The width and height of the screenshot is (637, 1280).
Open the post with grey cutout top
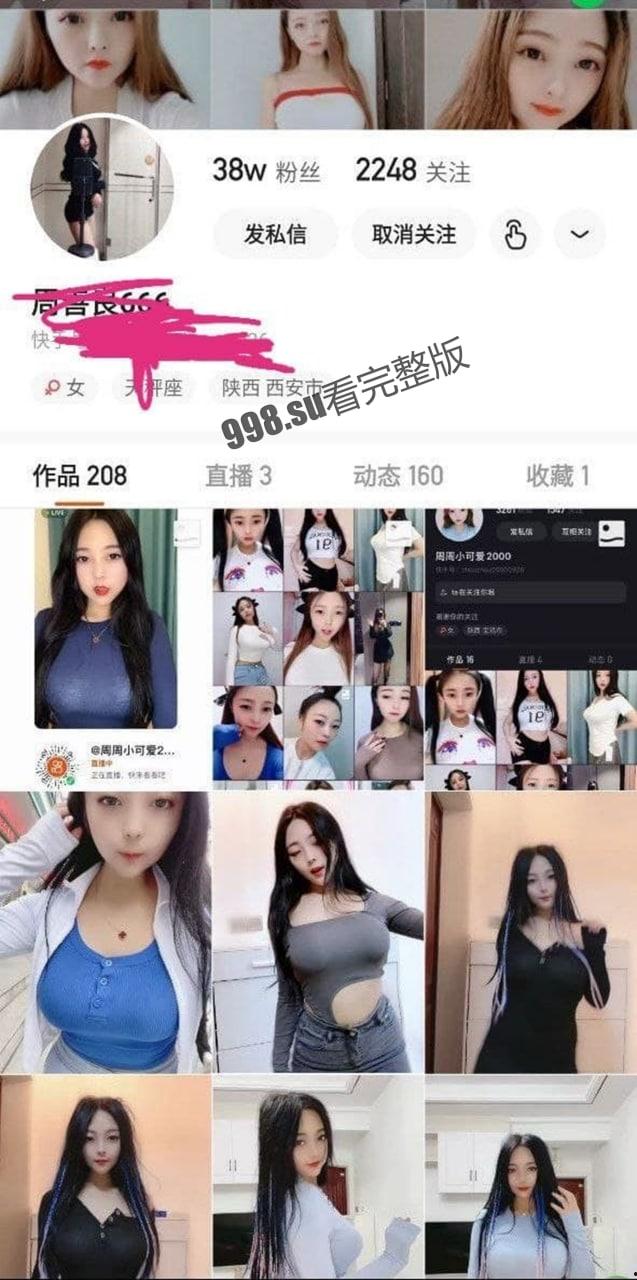click(318, 932)
